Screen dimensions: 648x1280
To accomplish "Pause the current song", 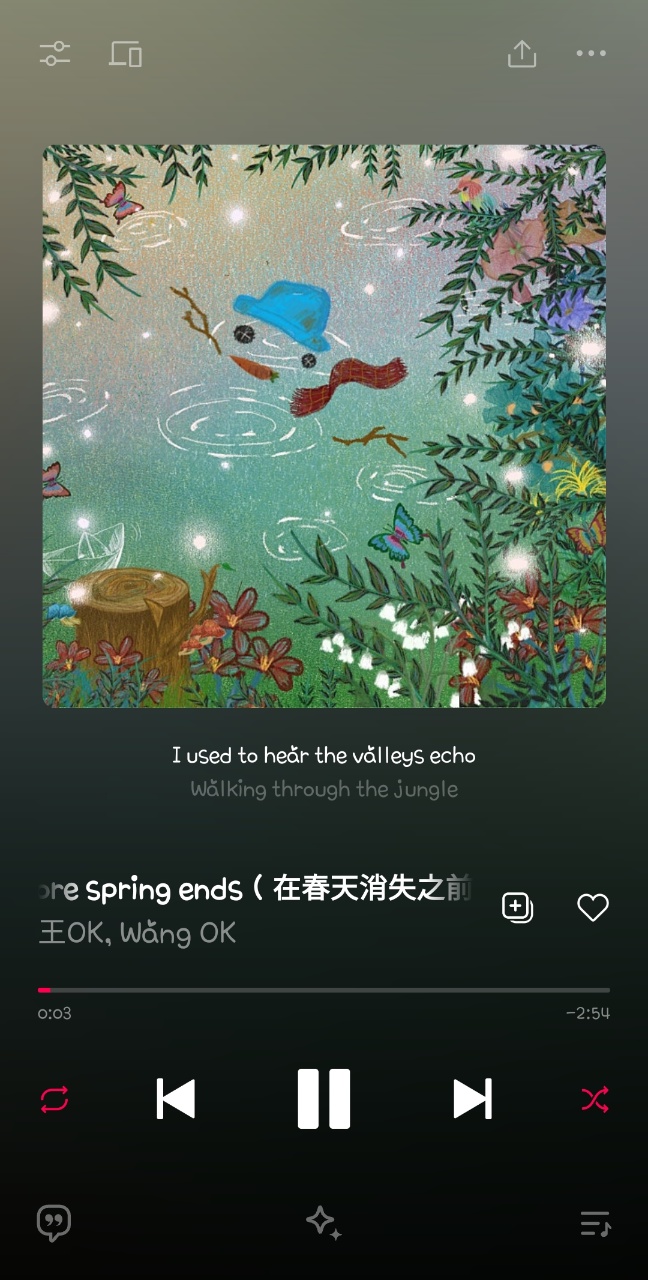I will click(x=324, y=1099).
